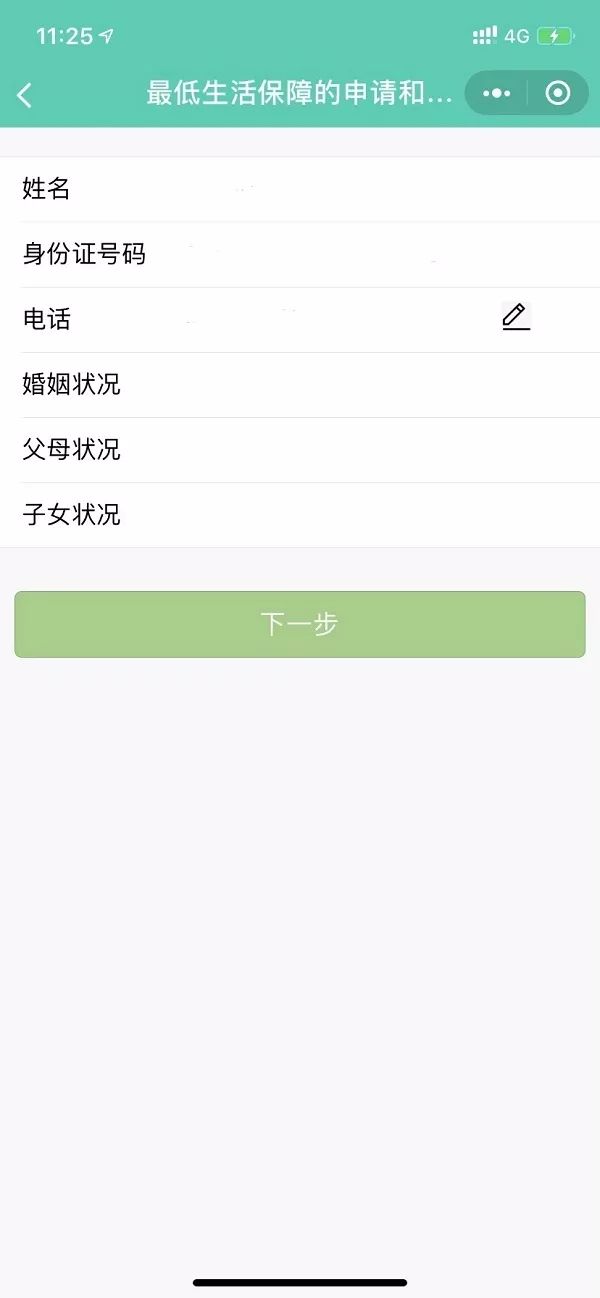The height and width of the screenshot is (1298, 600).
Task: Choose 父母状况 field
Action: [x=300, y=450]
